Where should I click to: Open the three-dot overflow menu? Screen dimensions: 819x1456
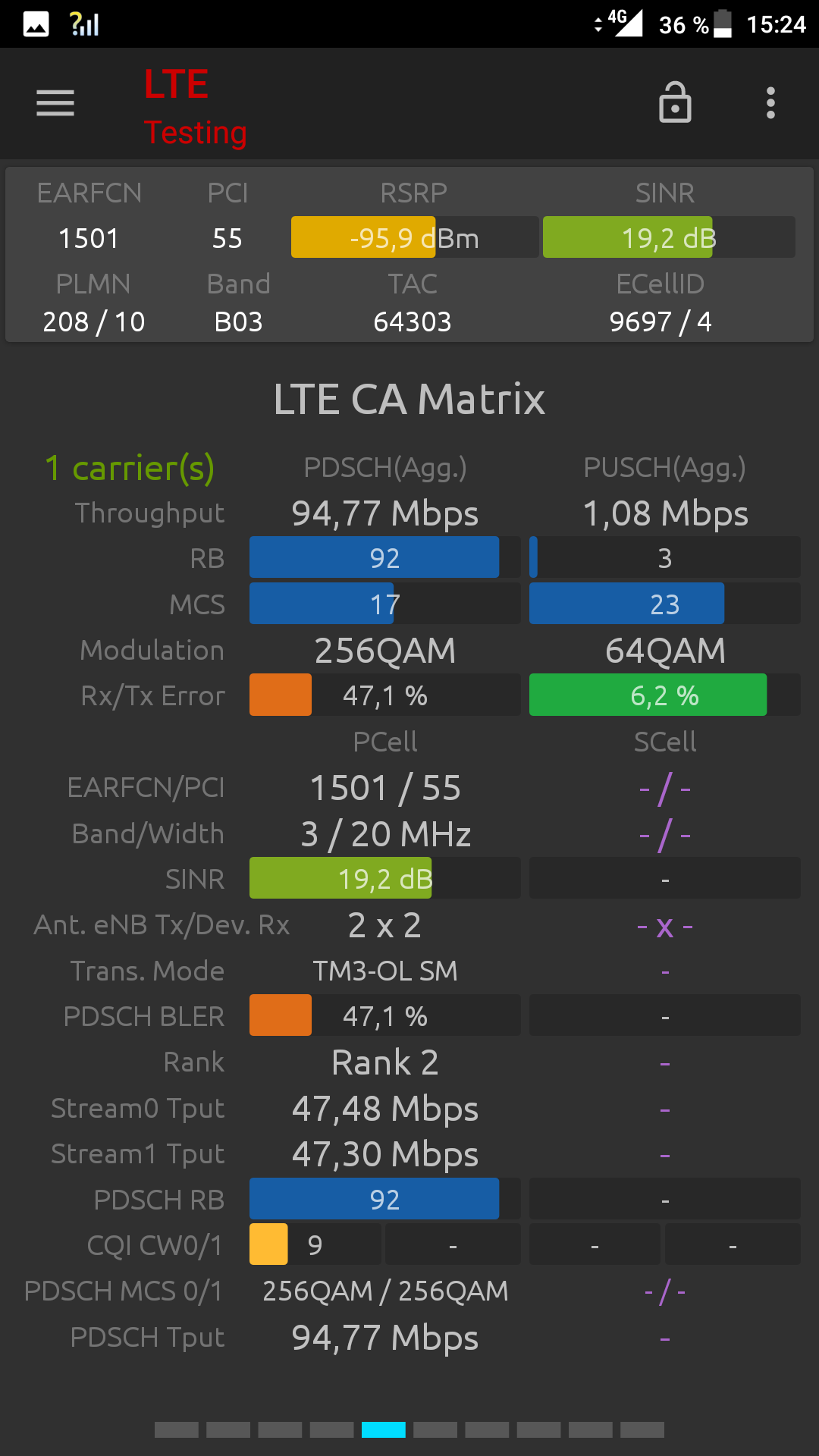770,103
